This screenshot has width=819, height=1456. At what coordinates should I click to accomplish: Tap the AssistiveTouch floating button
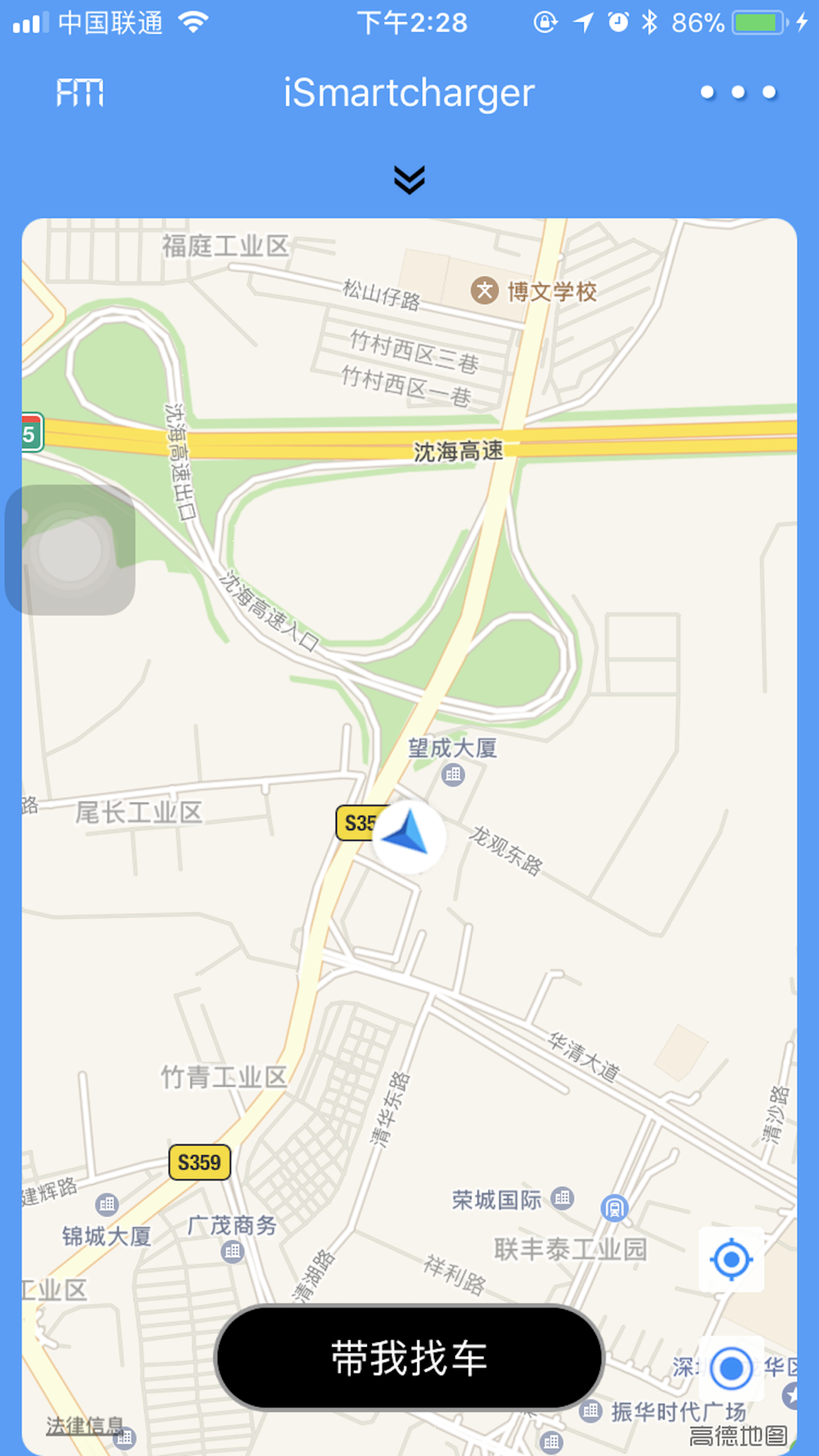tap(70, 550)
